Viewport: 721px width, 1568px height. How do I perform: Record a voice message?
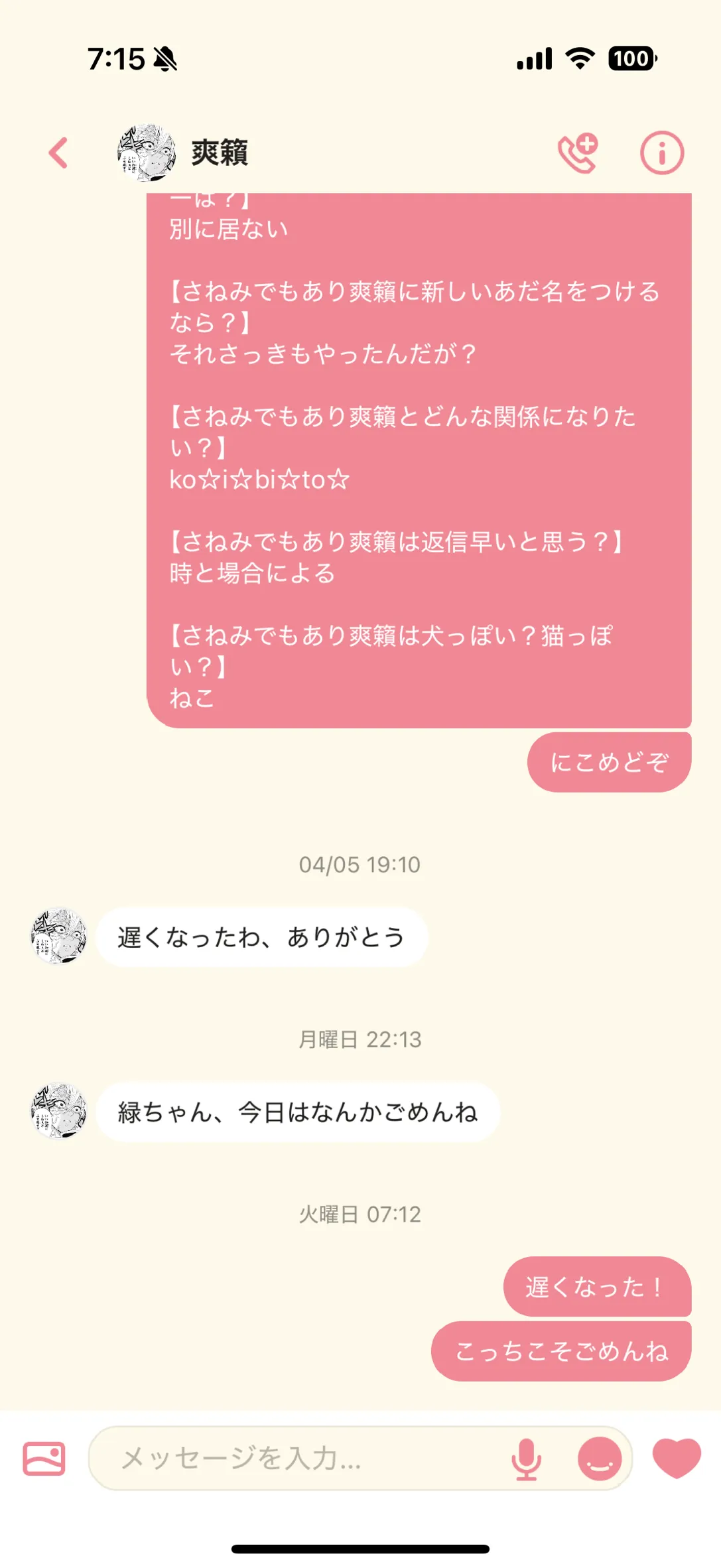[x=526, y=1459]
